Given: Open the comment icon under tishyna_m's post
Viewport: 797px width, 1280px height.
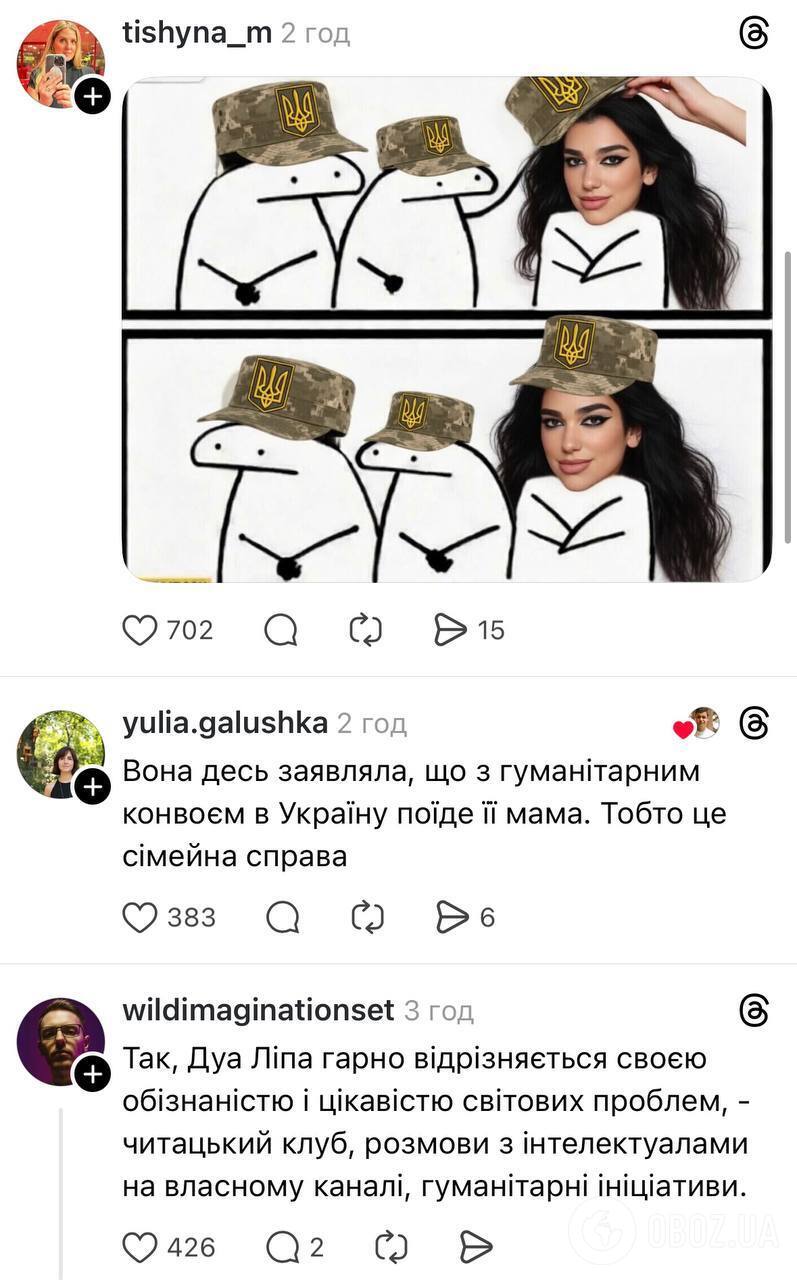Looking at the screenshot, I should (x=283, y=630).
